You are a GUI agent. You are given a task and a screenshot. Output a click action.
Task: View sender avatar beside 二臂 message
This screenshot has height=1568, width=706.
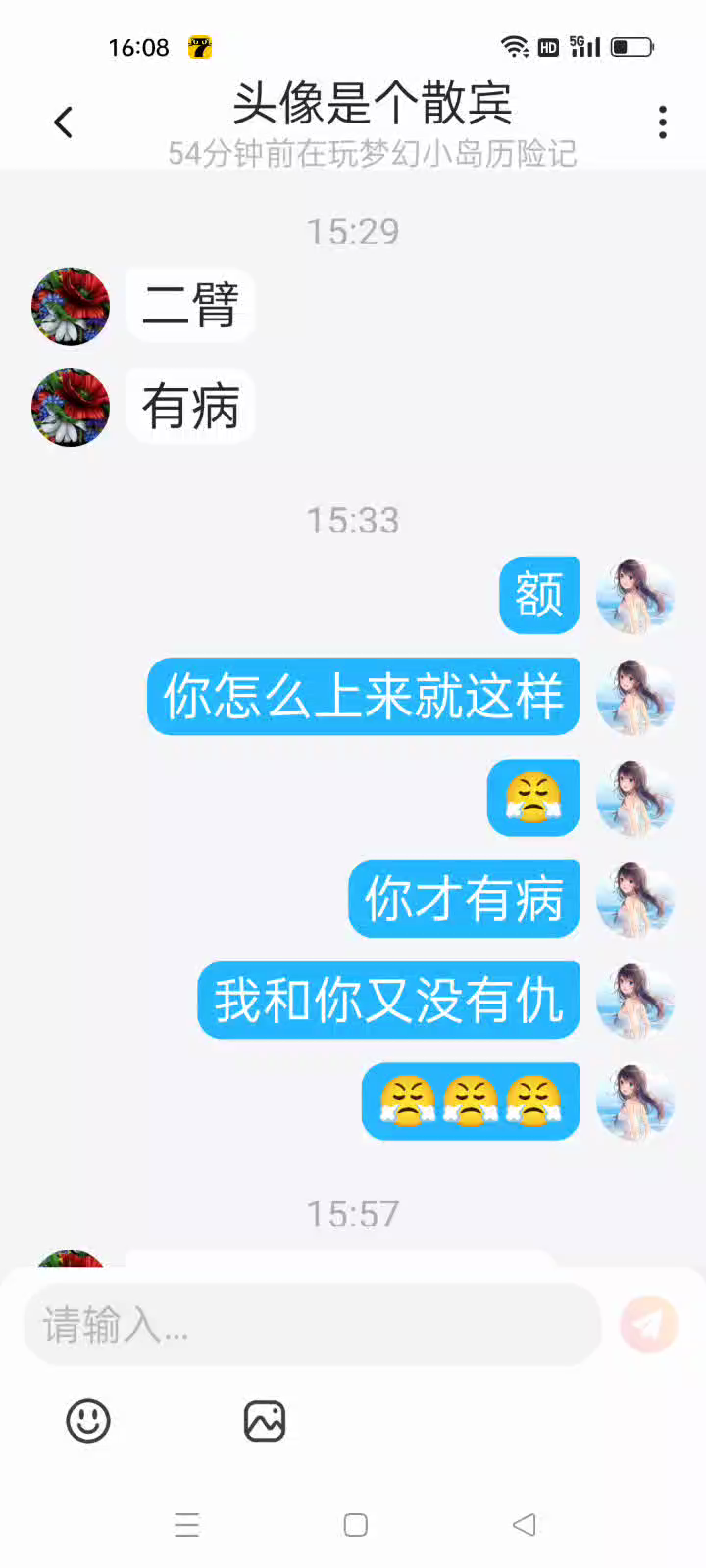coord(71,306)
